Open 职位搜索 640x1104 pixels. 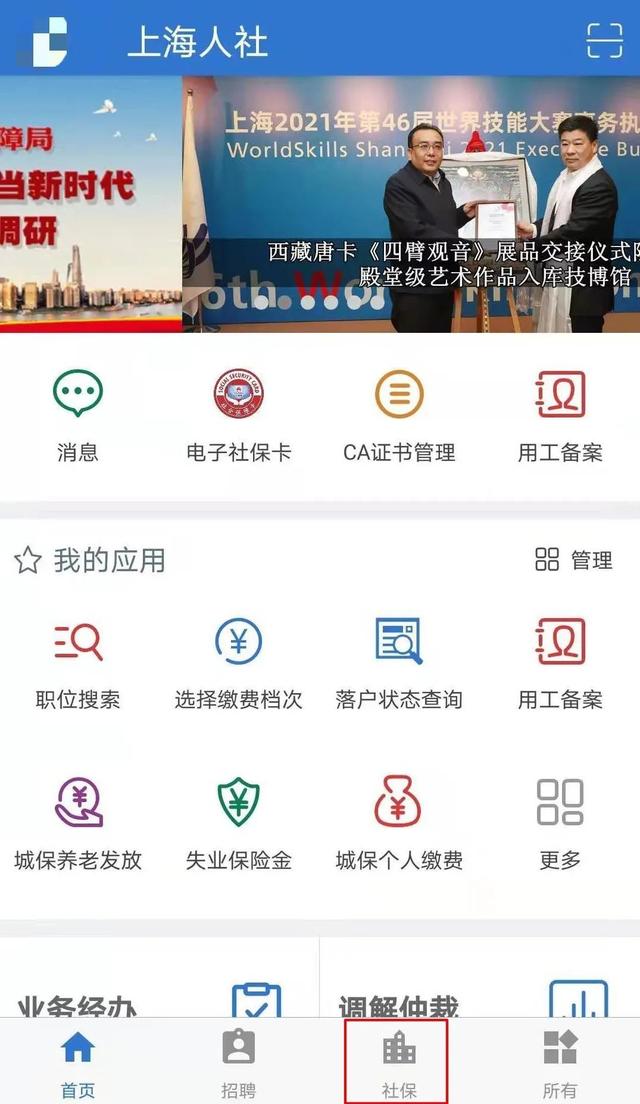[77, 663]
